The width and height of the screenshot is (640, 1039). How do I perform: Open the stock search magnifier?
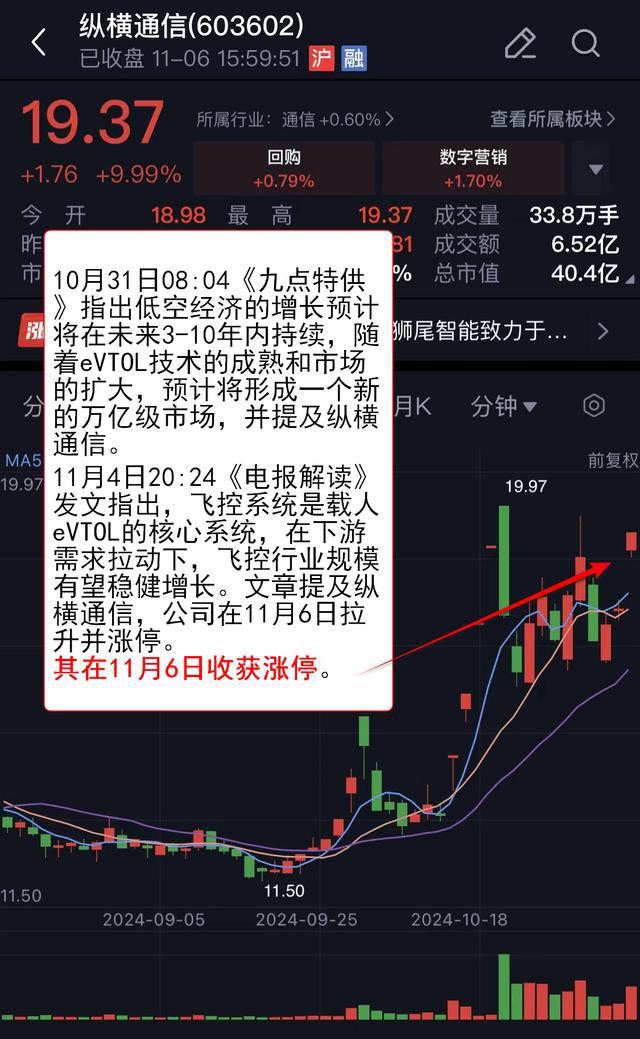tap(586, 43)
